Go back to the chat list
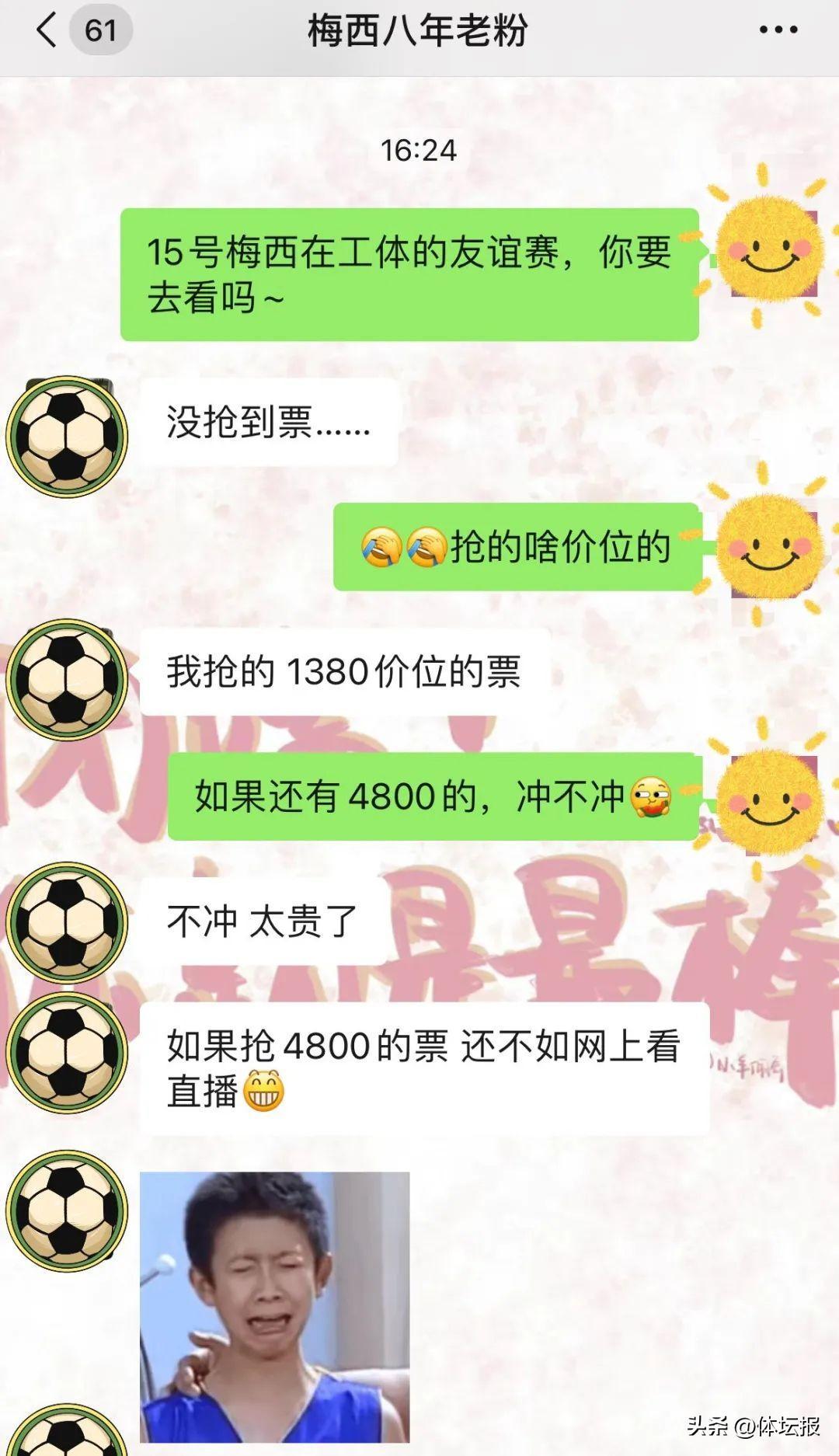The height and width of the screenshot is (1456, 839). tap(48, 31)
